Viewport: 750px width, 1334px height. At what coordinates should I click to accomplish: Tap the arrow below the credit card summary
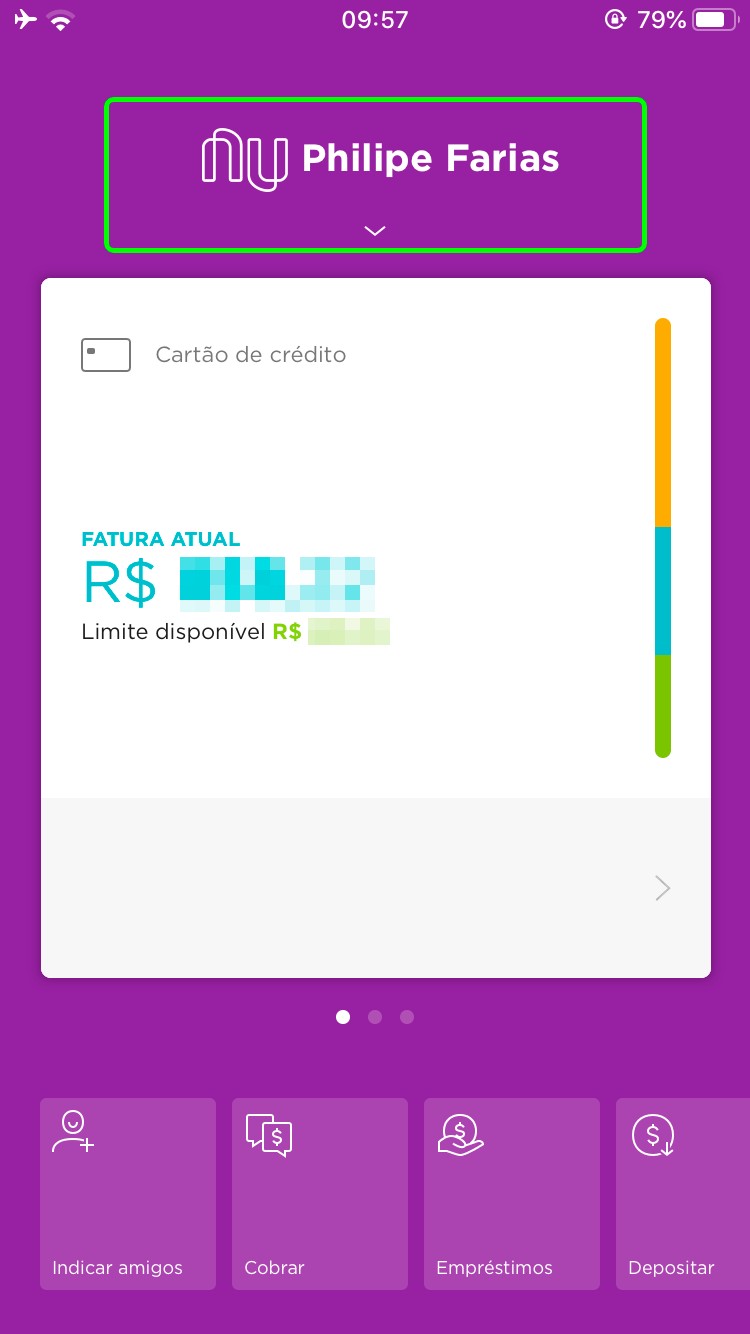pyautogui.click(x=662, y=888)
